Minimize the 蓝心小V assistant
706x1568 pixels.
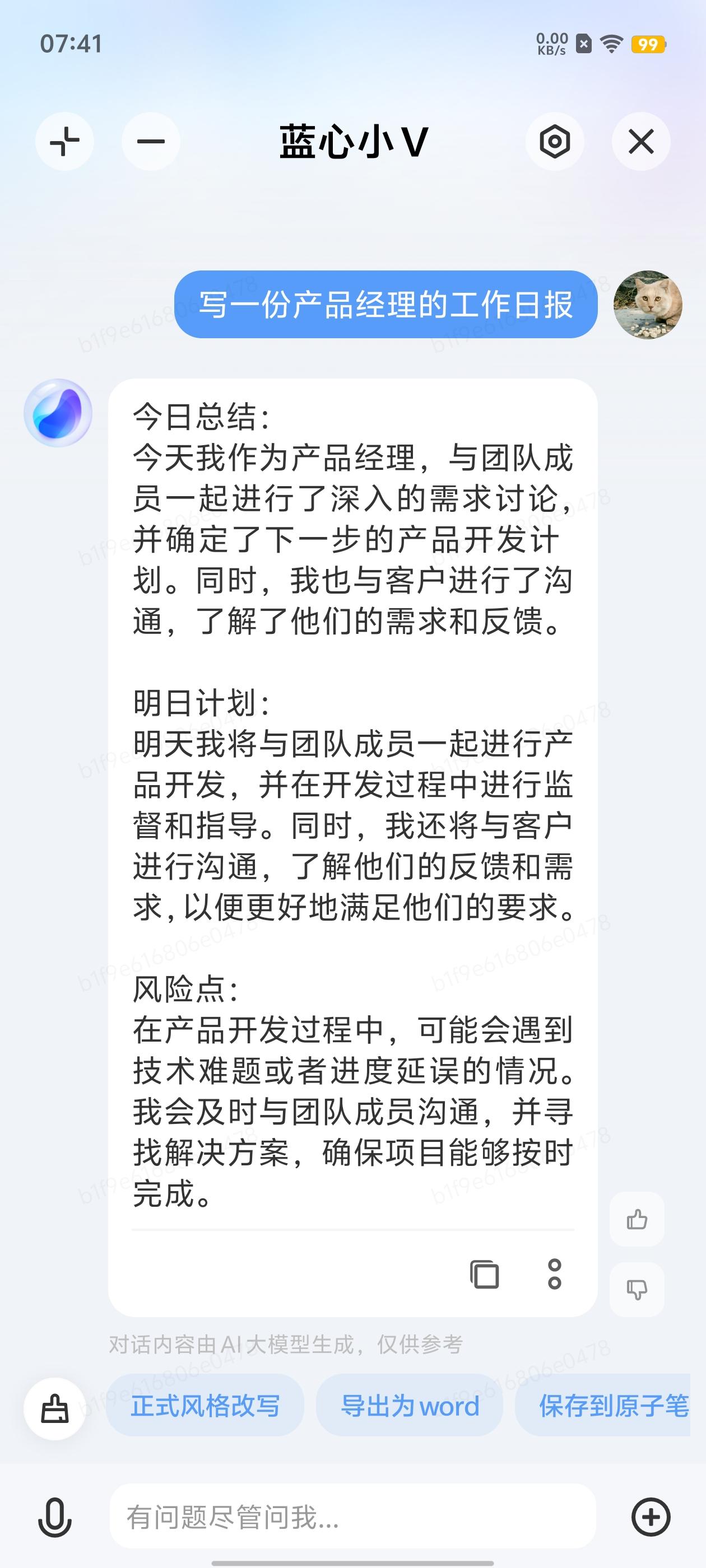(x=151, y=142)
